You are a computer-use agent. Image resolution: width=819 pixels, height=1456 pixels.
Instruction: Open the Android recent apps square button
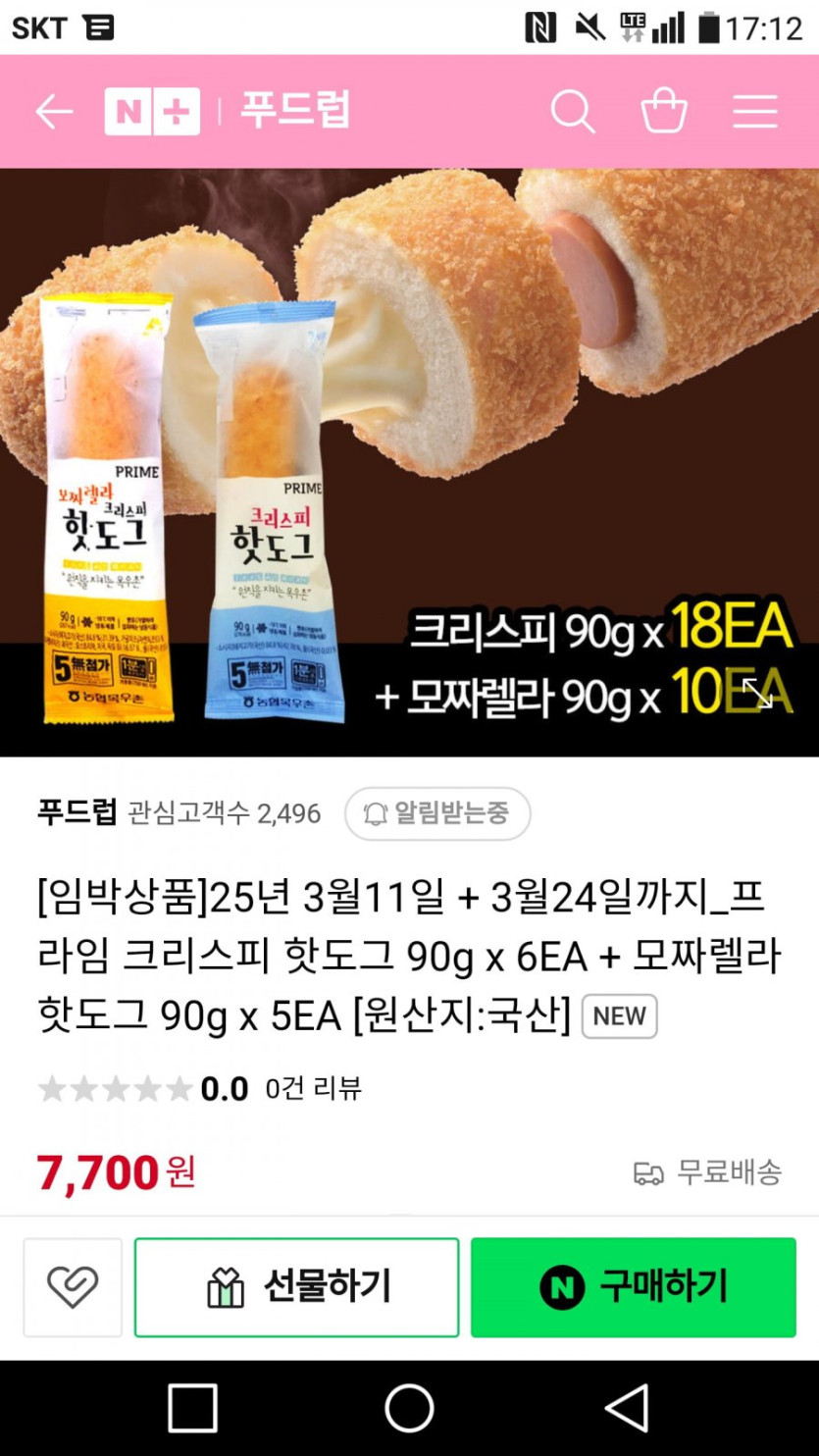pyautogui.click(x=191, y=1409)
